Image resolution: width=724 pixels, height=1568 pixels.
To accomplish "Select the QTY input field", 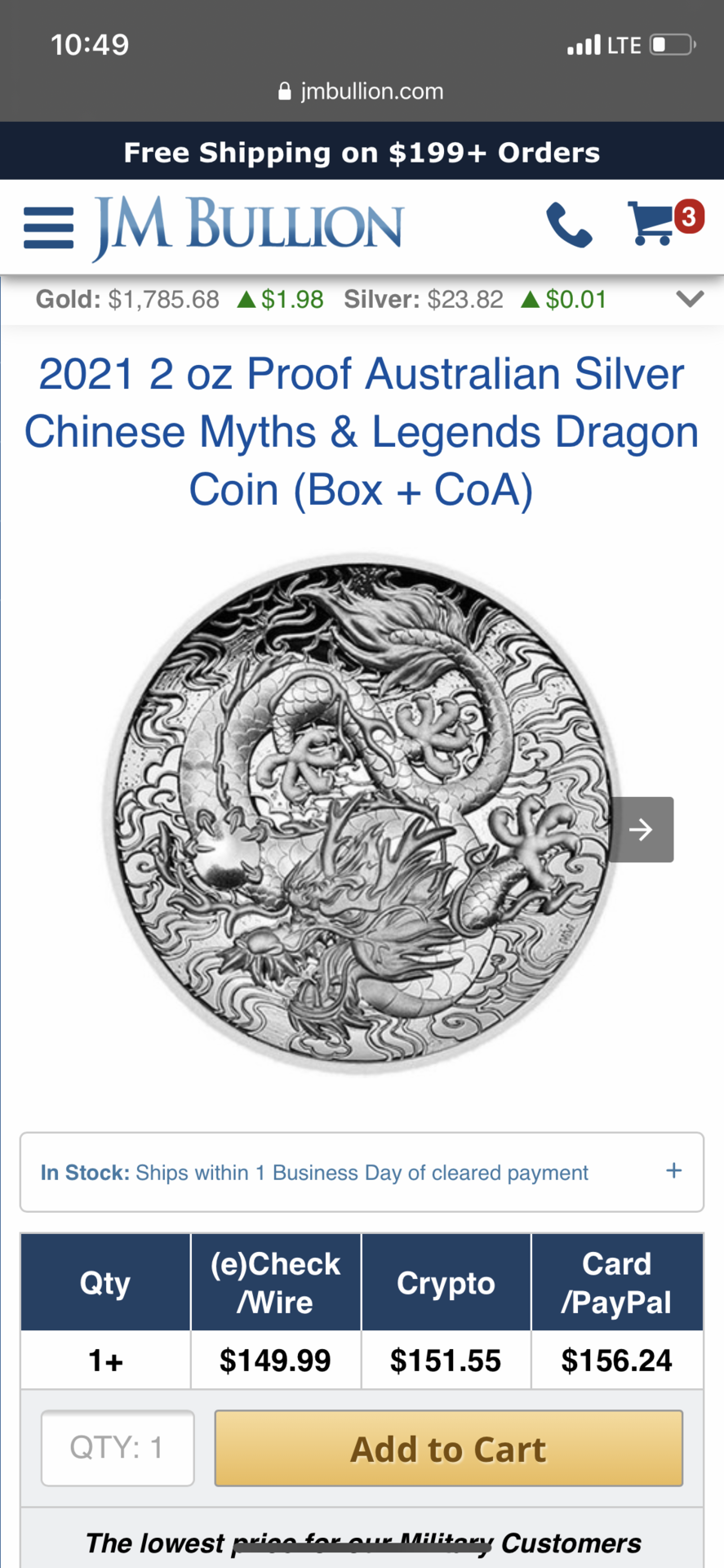I will pyautogui.click(x=118, y=1448).
